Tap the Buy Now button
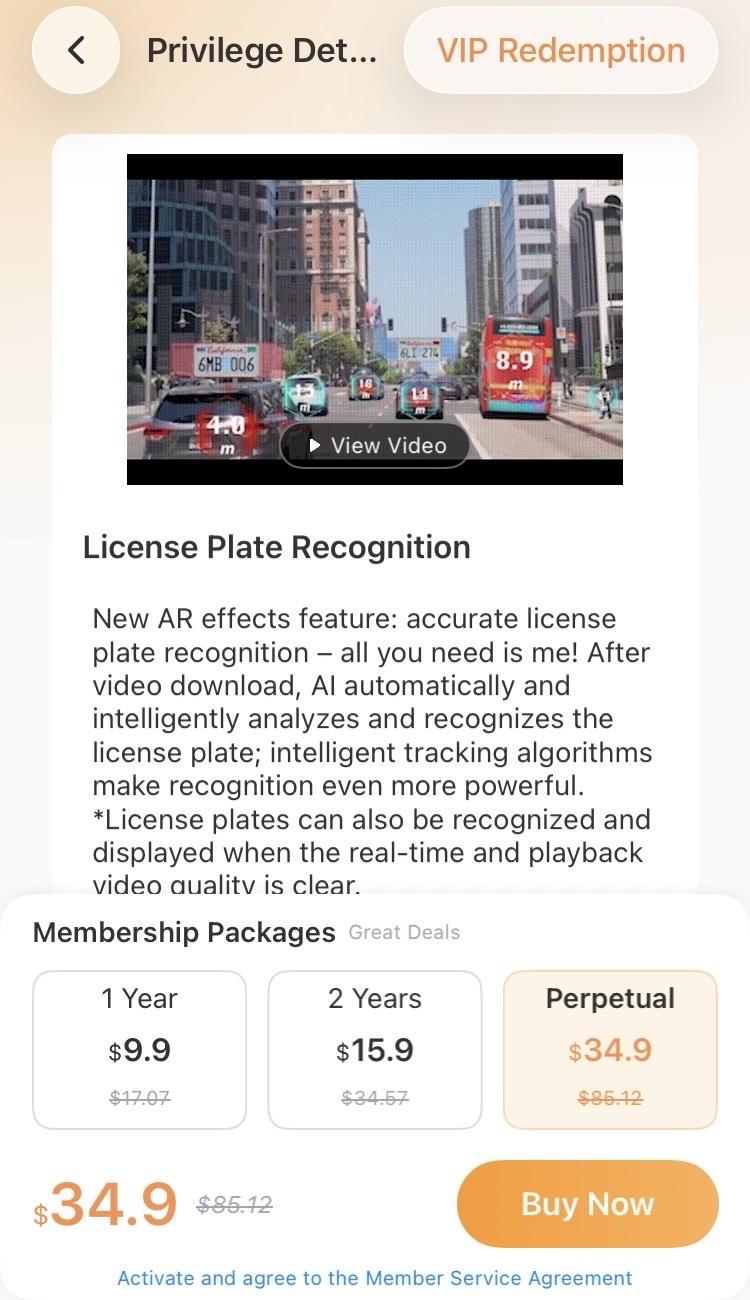Screen dimensions: 750x1300 (588, 1204)
